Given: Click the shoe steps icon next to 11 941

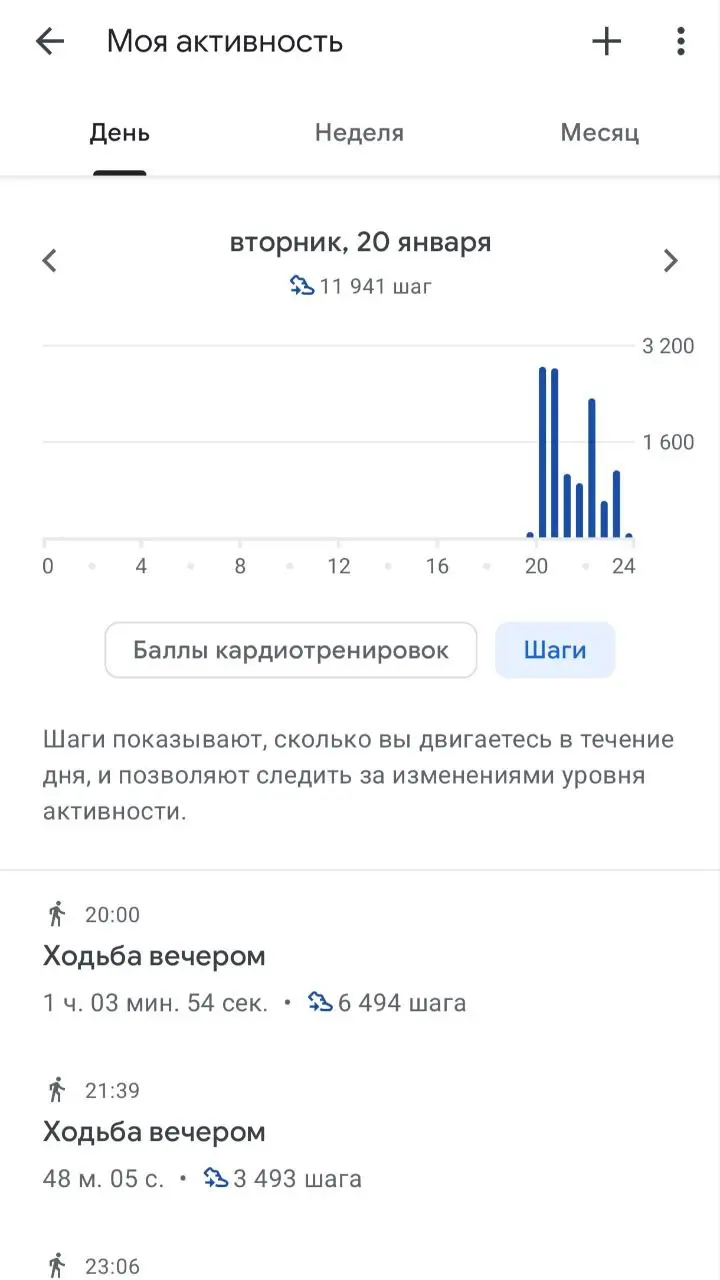Looking at the screenshot, I should 301,285.
